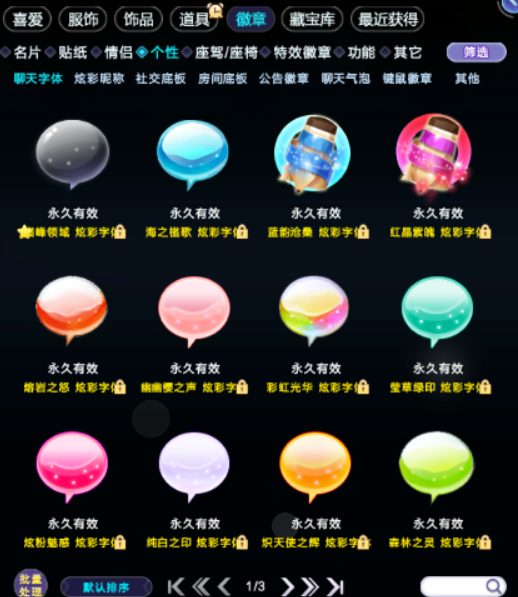Jump to the first page
Image resolution: width=518 pixels, height=597 pixels.
click(x=176, y=586)
